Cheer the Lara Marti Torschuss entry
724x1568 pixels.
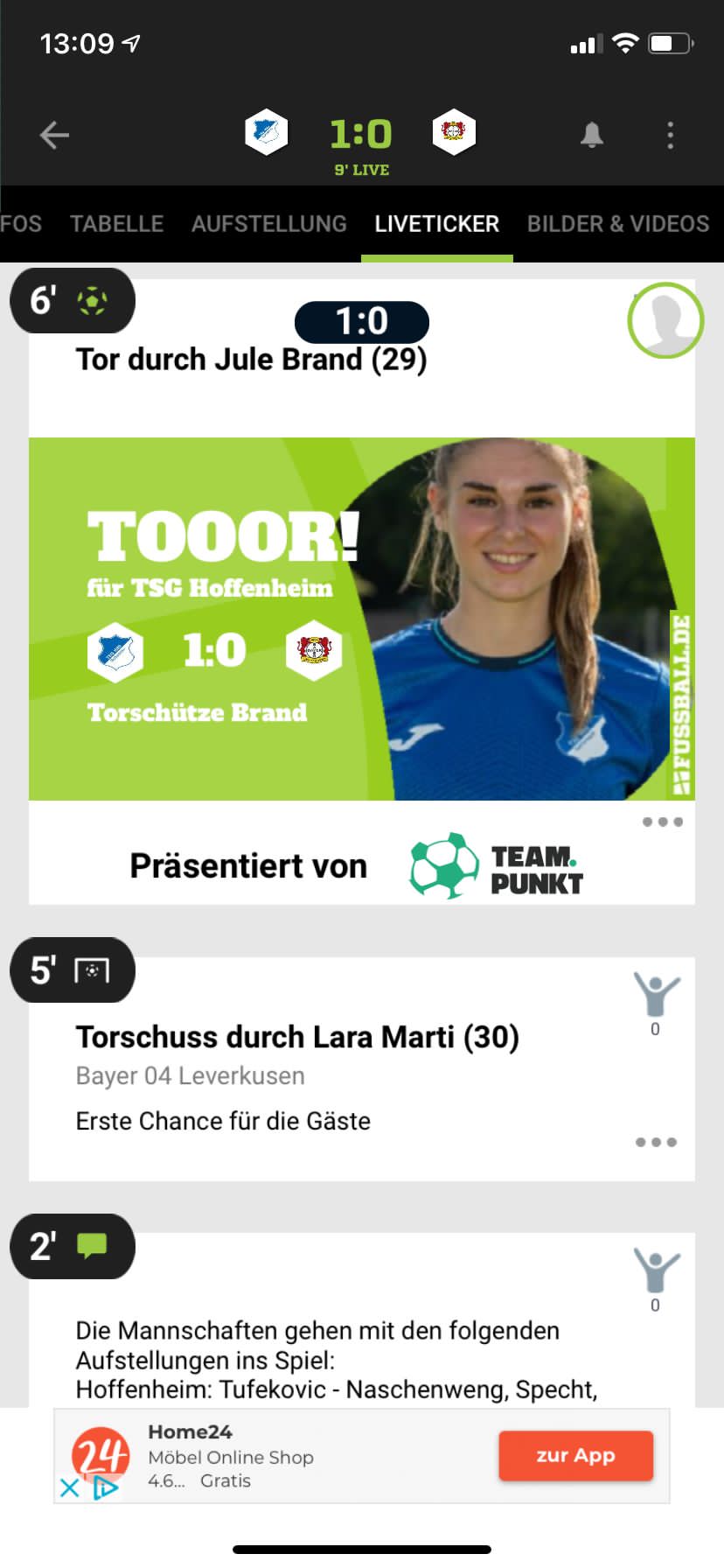[656, 1003]
